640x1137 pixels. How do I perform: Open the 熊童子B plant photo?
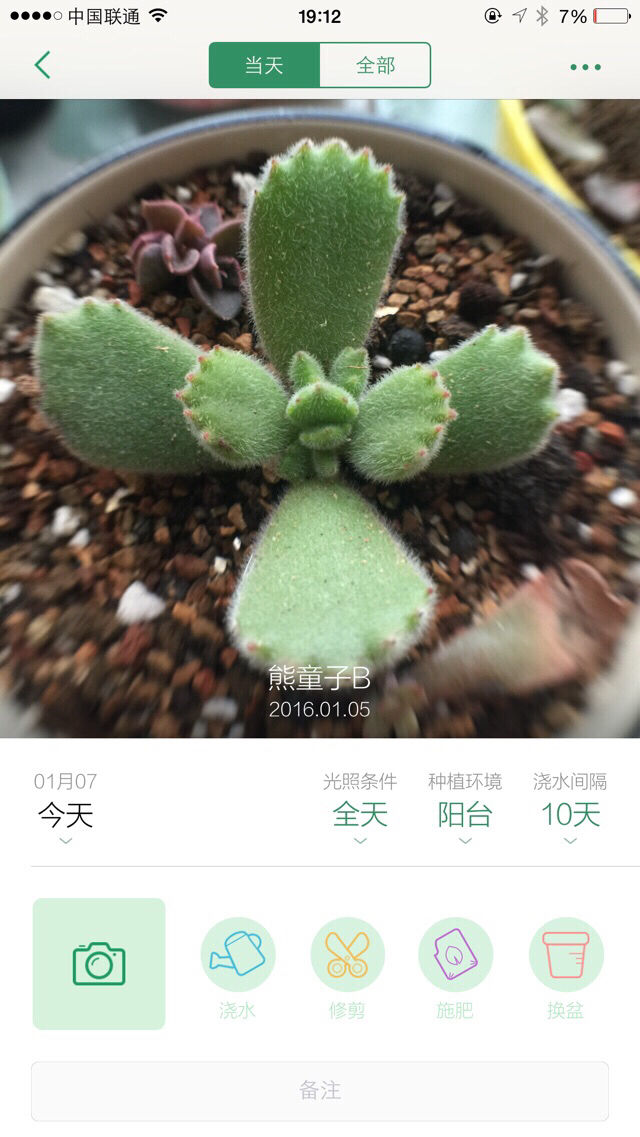[x=320, y=418]
